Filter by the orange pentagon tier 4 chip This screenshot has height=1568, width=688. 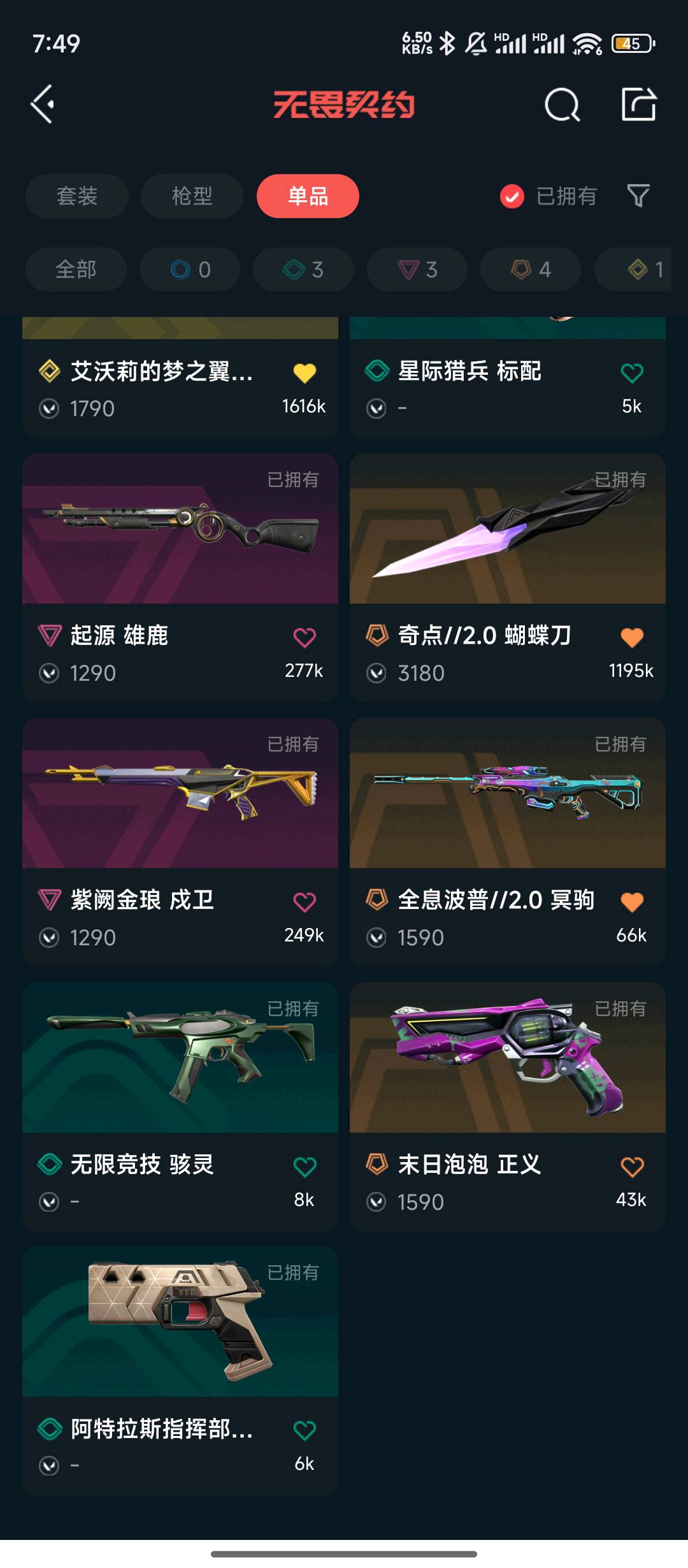[531, 270]
